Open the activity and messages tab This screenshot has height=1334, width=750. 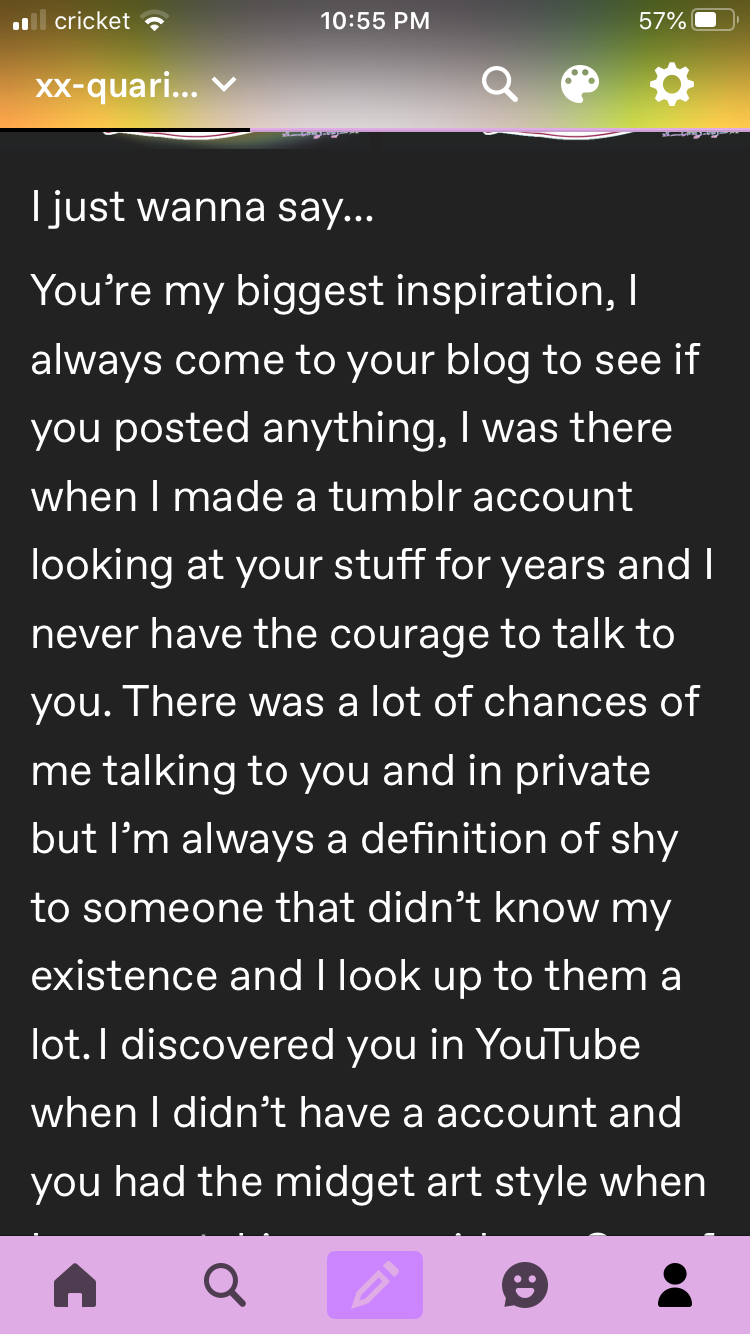[x=525, y=1284]
